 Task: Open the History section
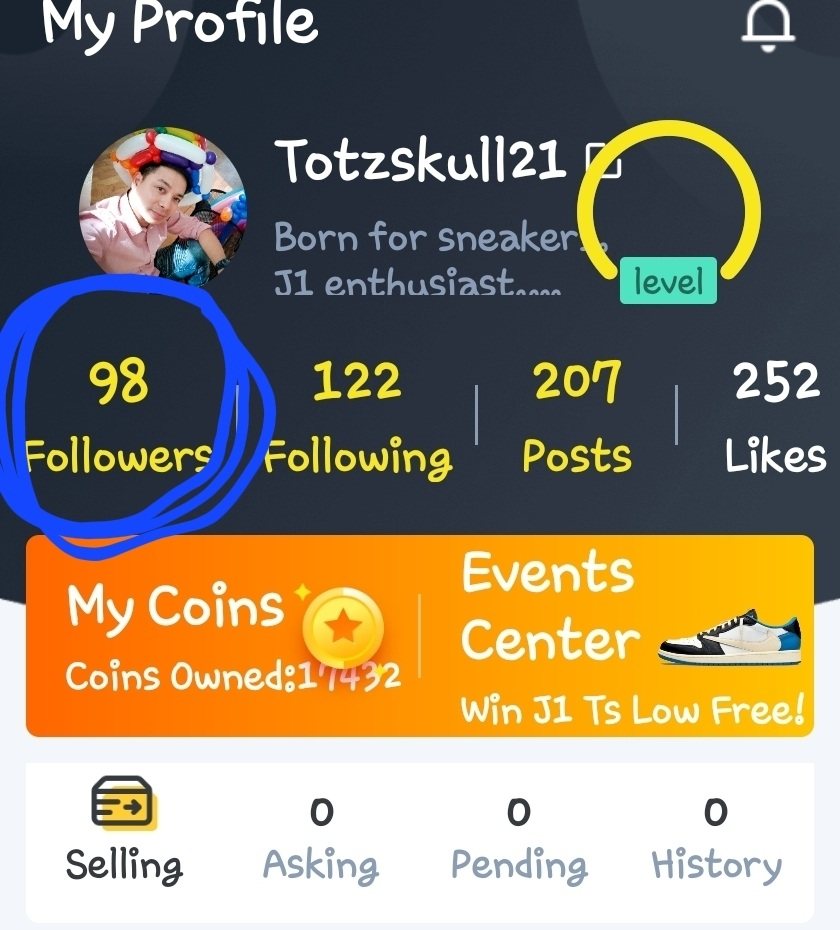pos(716,840)
